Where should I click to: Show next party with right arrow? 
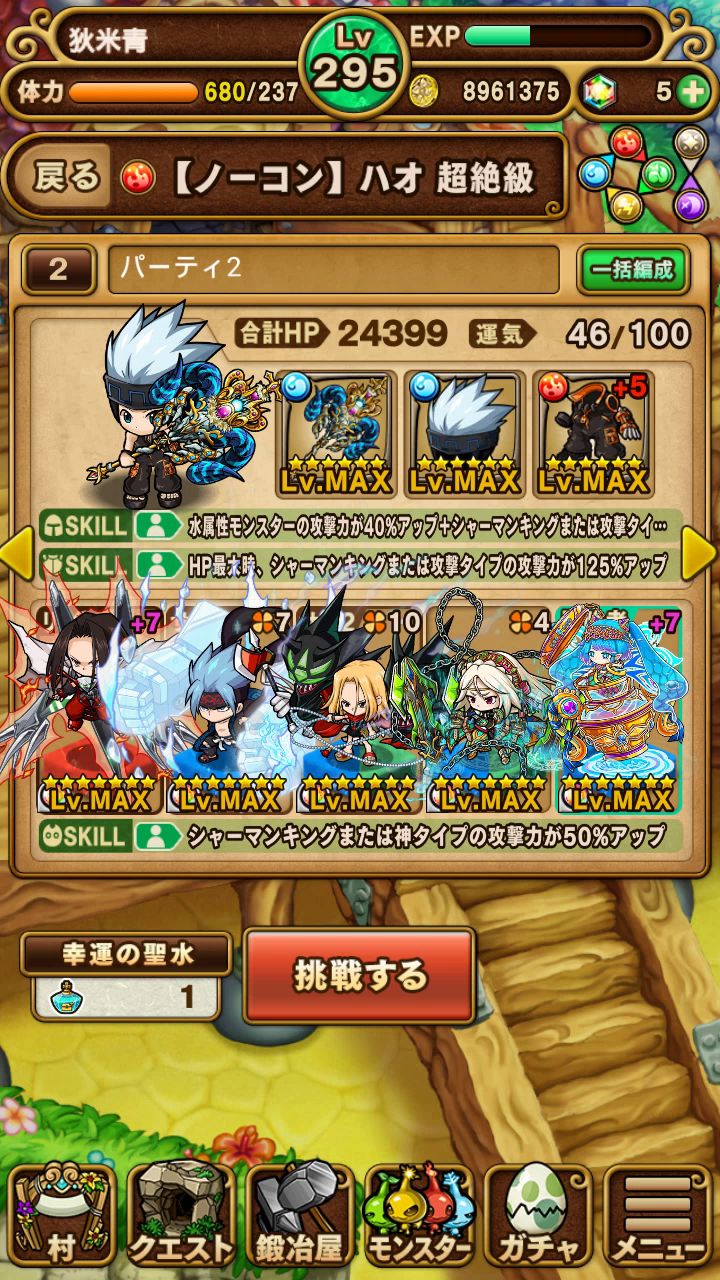click(x=701, y=553)
